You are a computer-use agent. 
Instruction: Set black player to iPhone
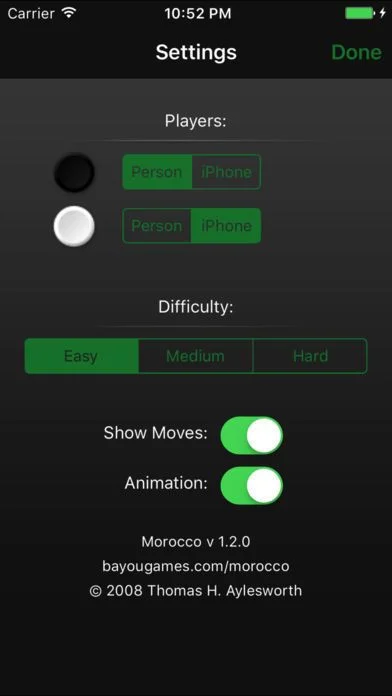[226, 172]
